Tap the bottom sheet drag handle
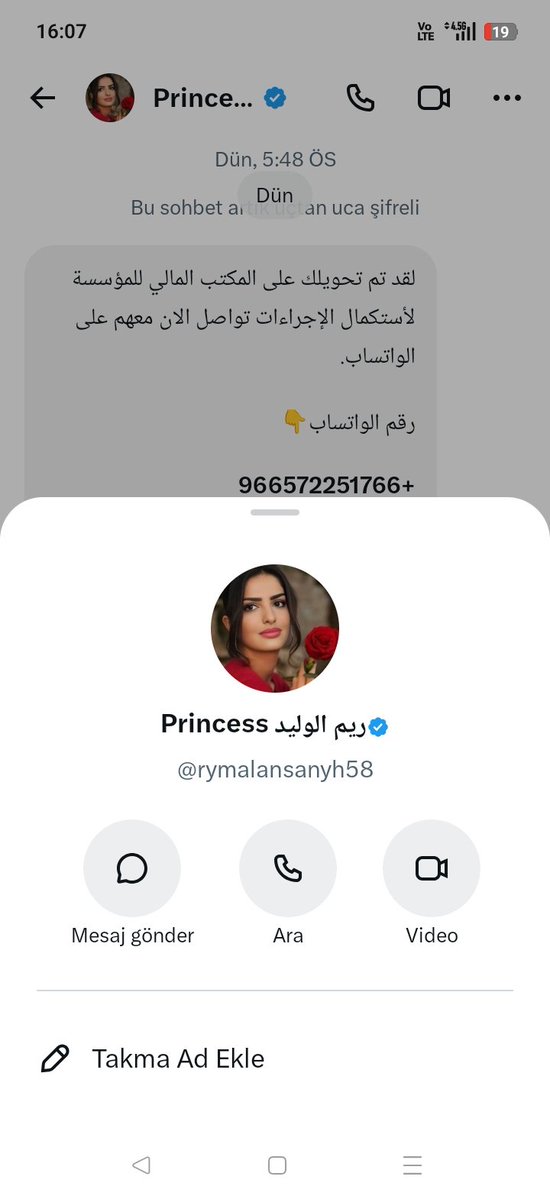Image resolution: width=550 pixels, height=1199 pixels. click(275, 512)
